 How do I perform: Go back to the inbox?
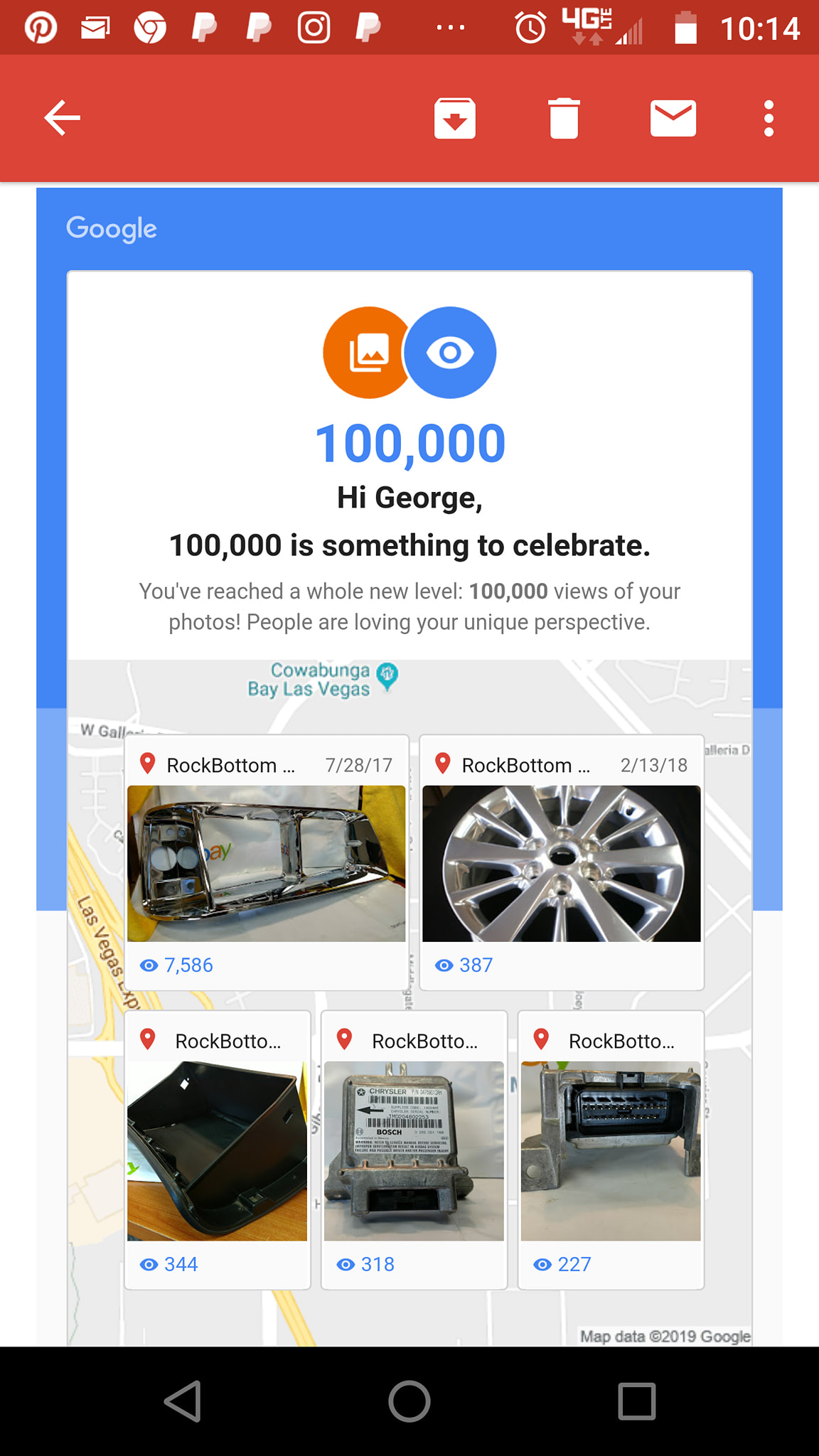63,118
